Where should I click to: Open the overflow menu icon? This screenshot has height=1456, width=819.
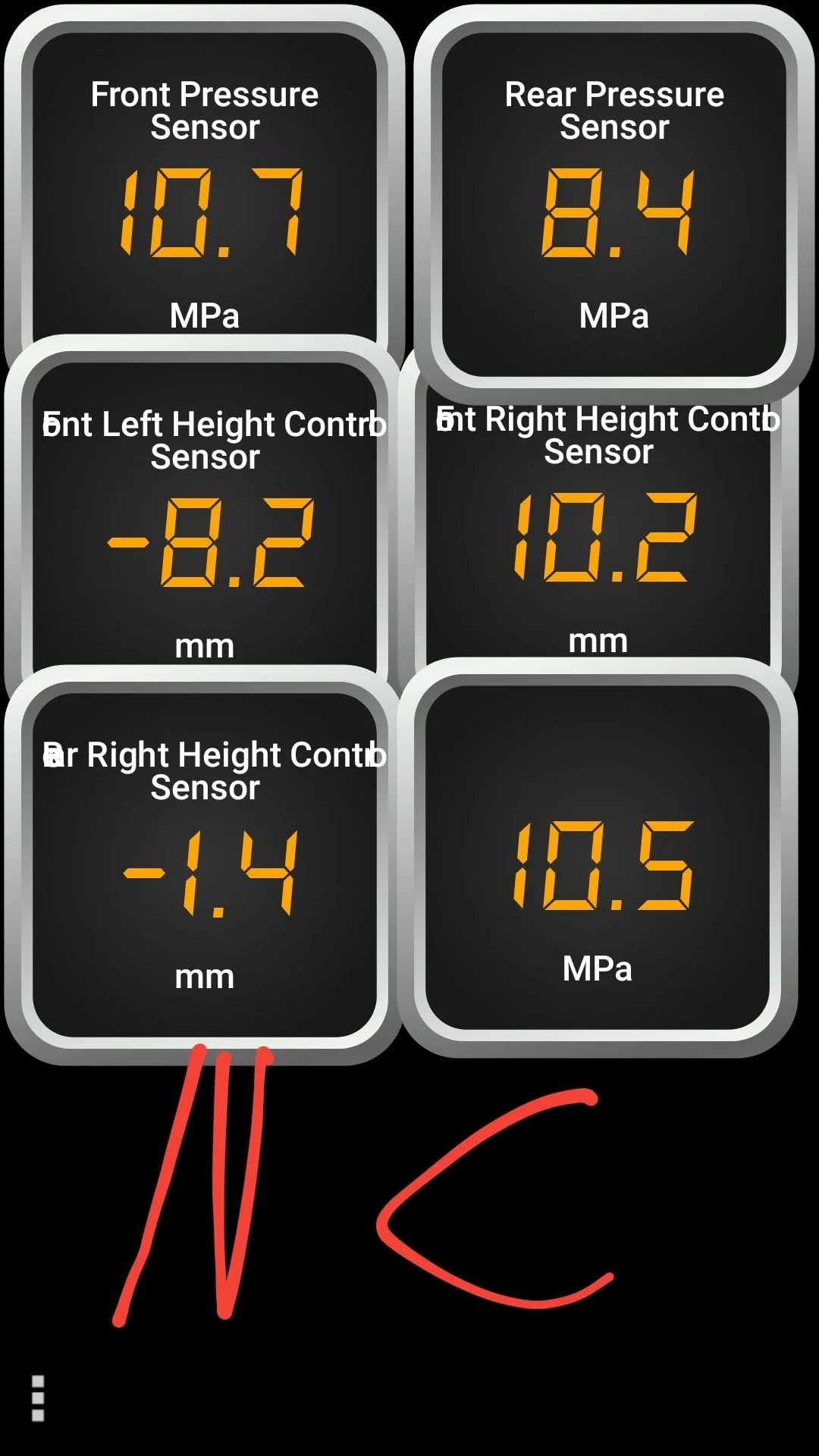tap(38, 1398)
